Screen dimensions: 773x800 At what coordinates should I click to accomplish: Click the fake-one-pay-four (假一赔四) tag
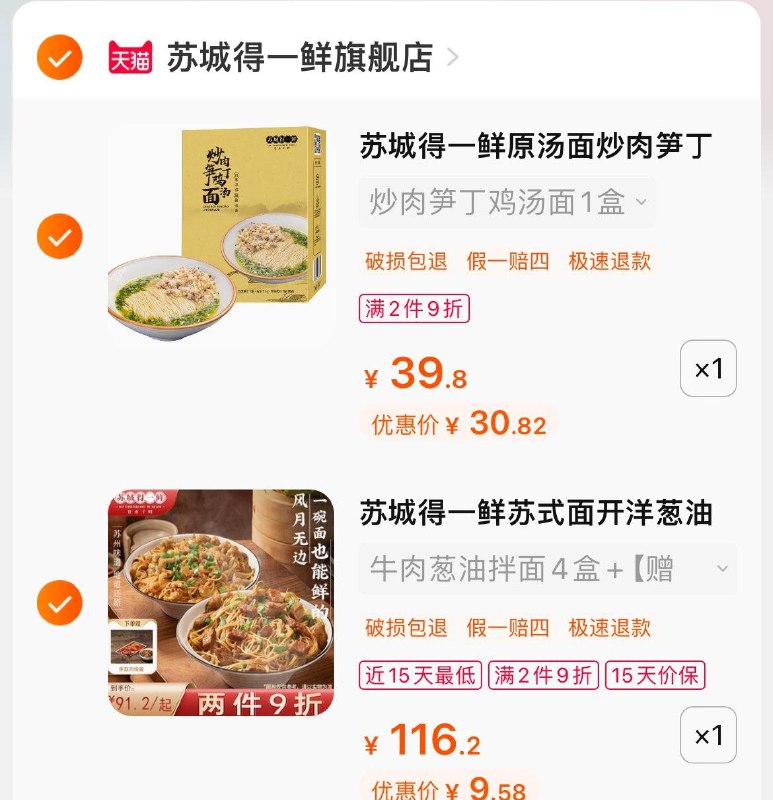(x=503, y=261)
